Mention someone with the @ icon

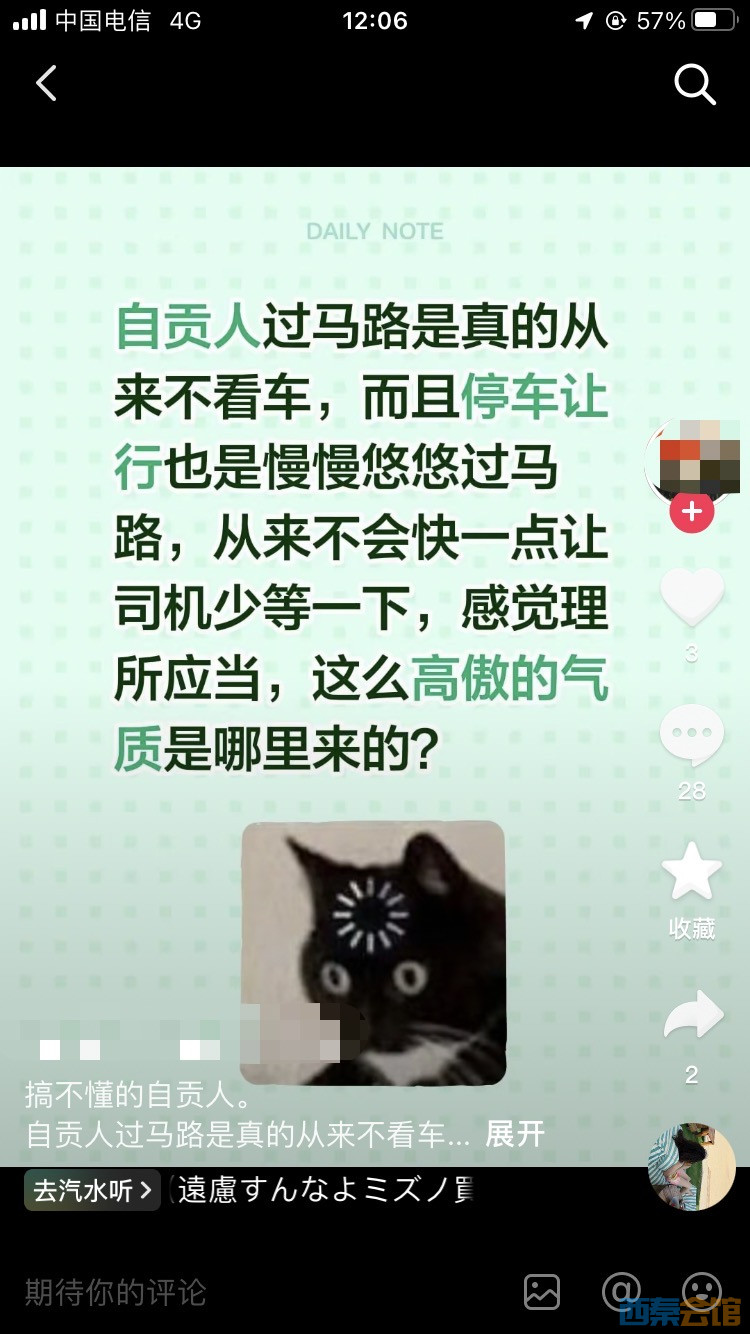(x=621, y=1291)
